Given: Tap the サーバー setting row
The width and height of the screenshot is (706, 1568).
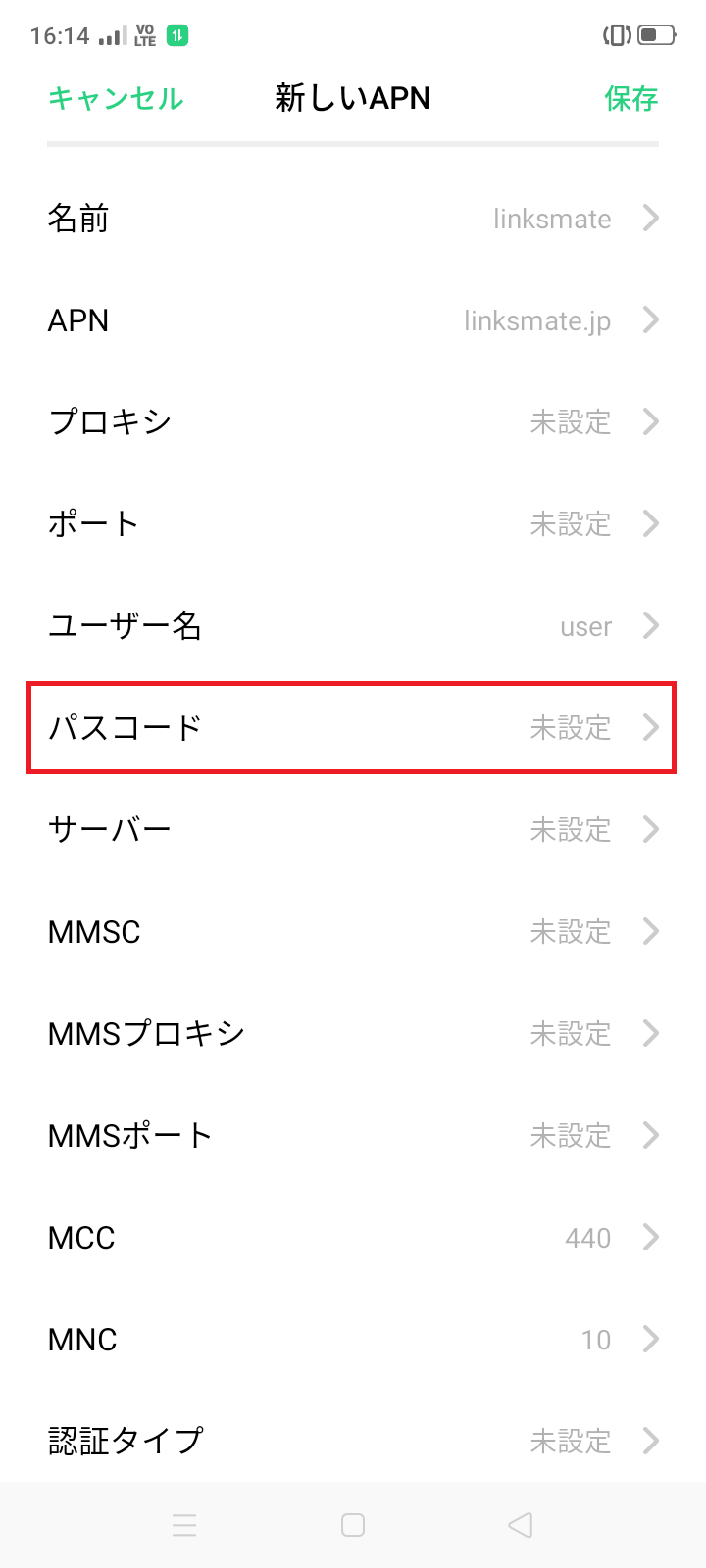Looking at the screenshot, I should click(x=353, y=829).
